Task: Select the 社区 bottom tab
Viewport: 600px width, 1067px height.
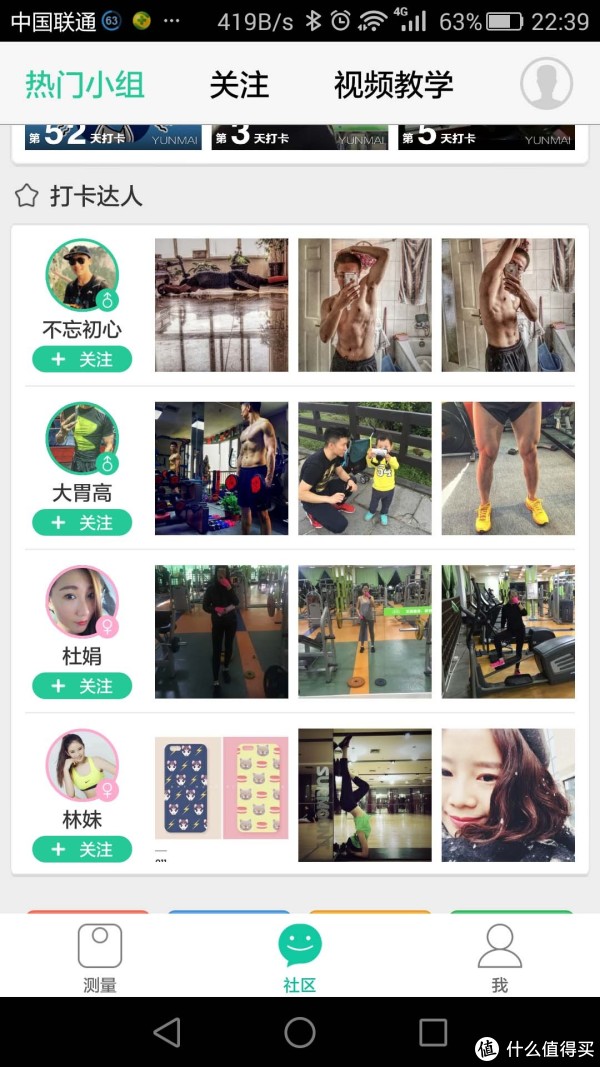Action: click(299, 958)
